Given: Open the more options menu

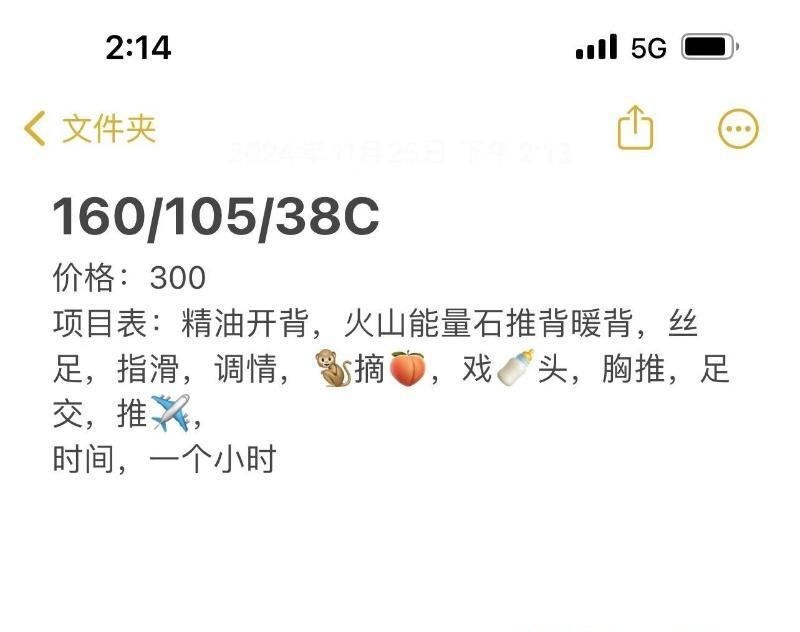Looking at the screenshot, I should point(738,129).
